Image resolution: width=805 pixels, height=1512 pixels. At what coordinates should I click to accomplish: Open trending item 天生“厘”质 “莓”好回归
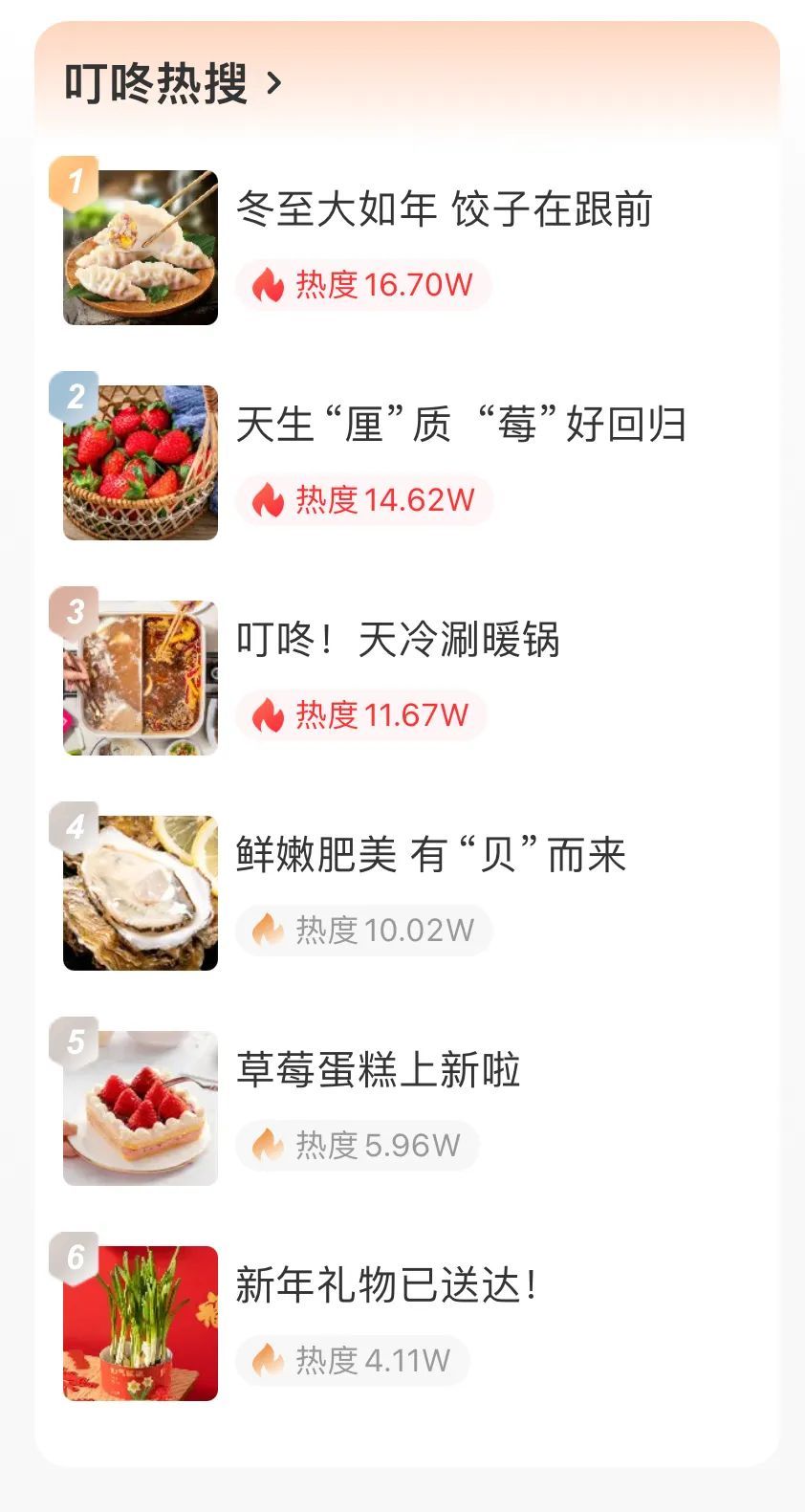[x=461, y=425]
